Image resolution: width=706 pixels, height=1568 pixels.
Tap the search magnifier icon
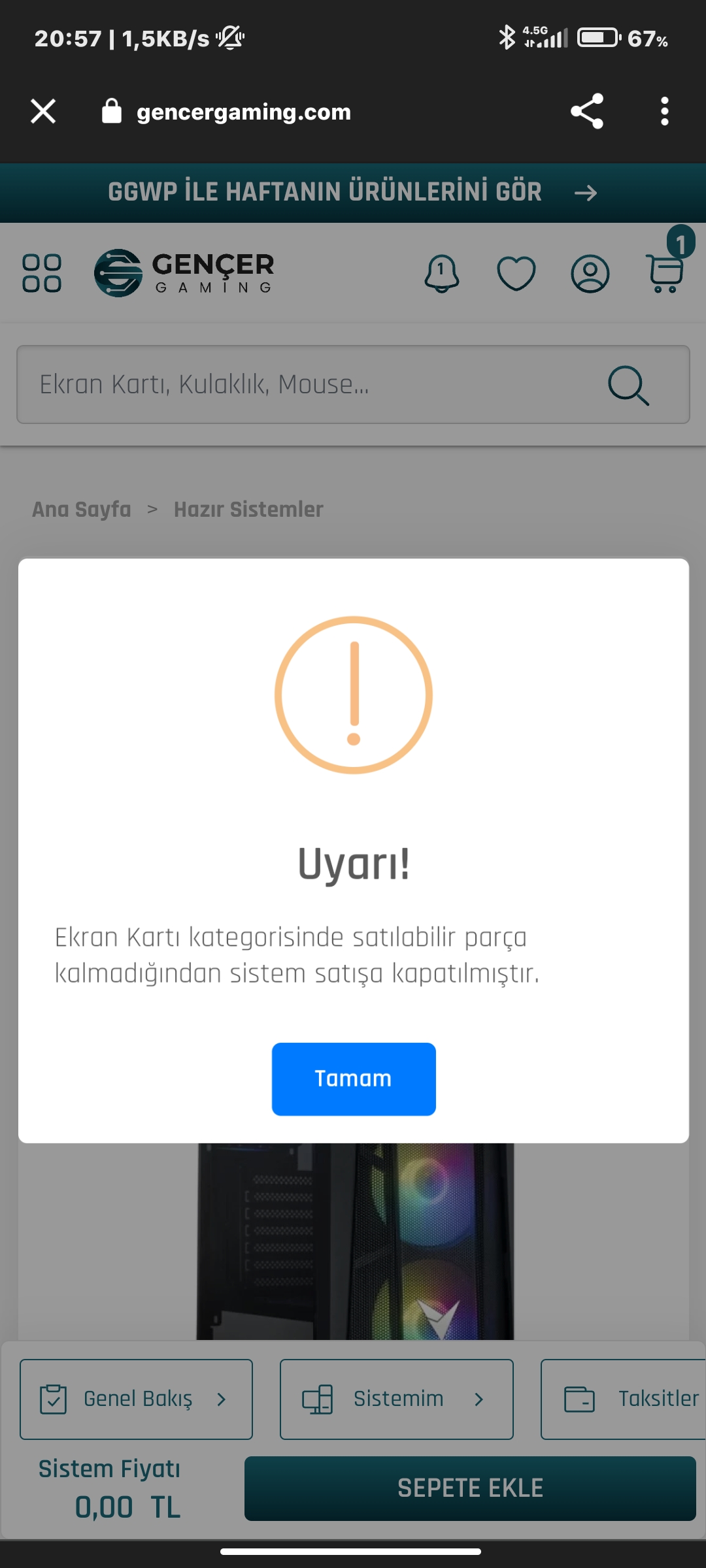[628, 385]
